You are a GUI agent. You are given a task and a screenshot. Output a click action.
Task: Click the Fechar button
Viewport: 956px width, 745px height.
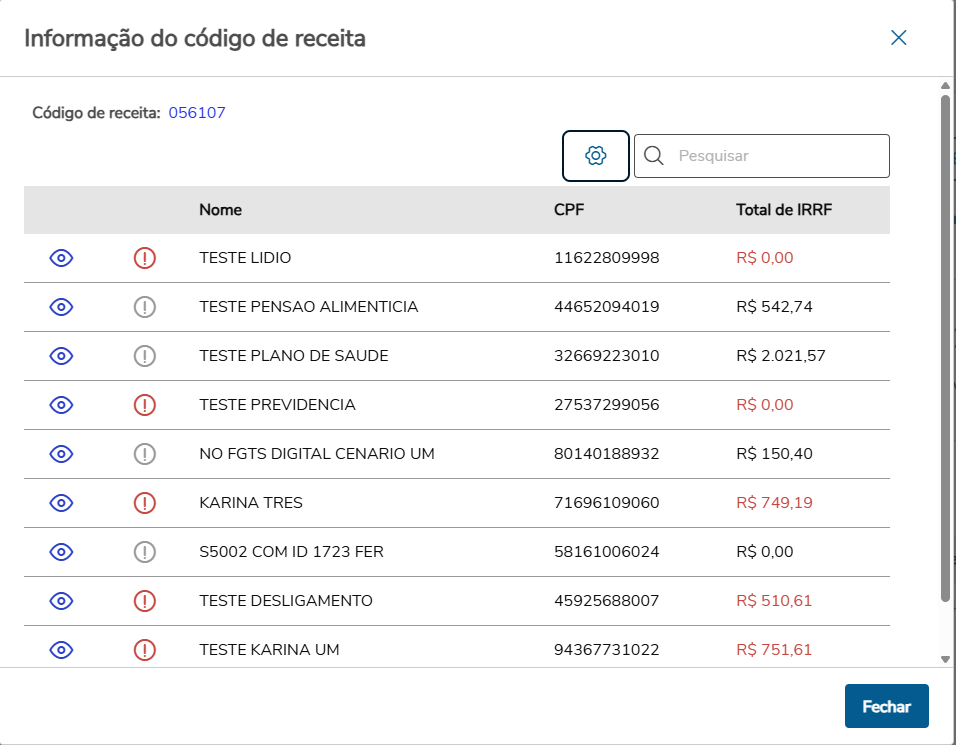click(886, 706)
